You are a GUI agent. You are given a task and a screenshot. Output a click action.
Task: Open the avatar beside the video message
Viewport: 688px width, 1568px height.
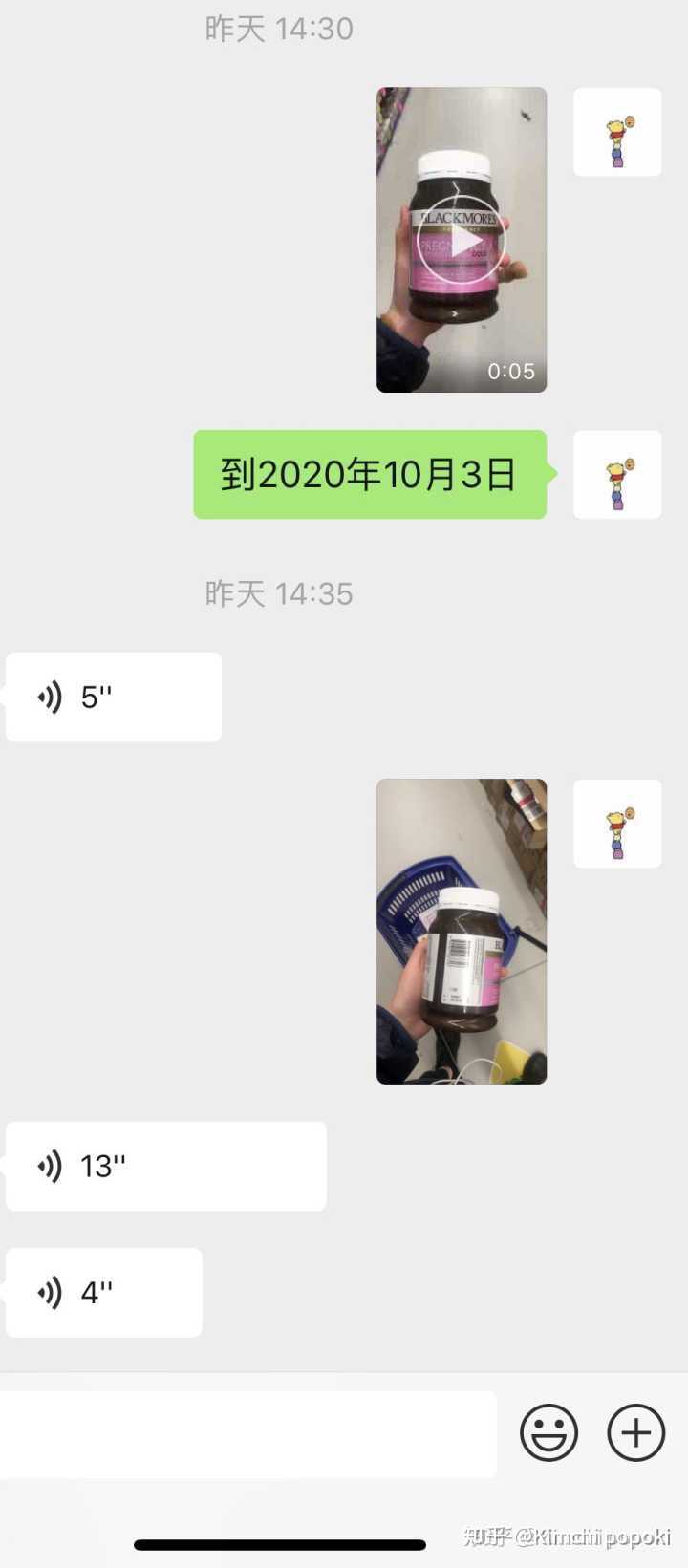click(617, 132)
